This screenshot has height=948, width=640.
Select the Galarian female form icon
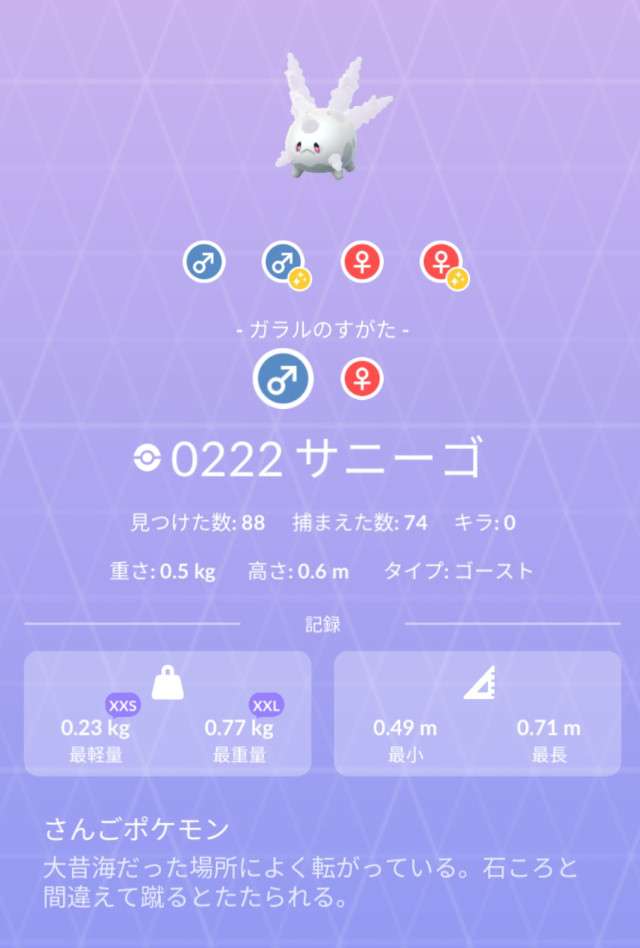pyautogui.click(x=362, y=379)
